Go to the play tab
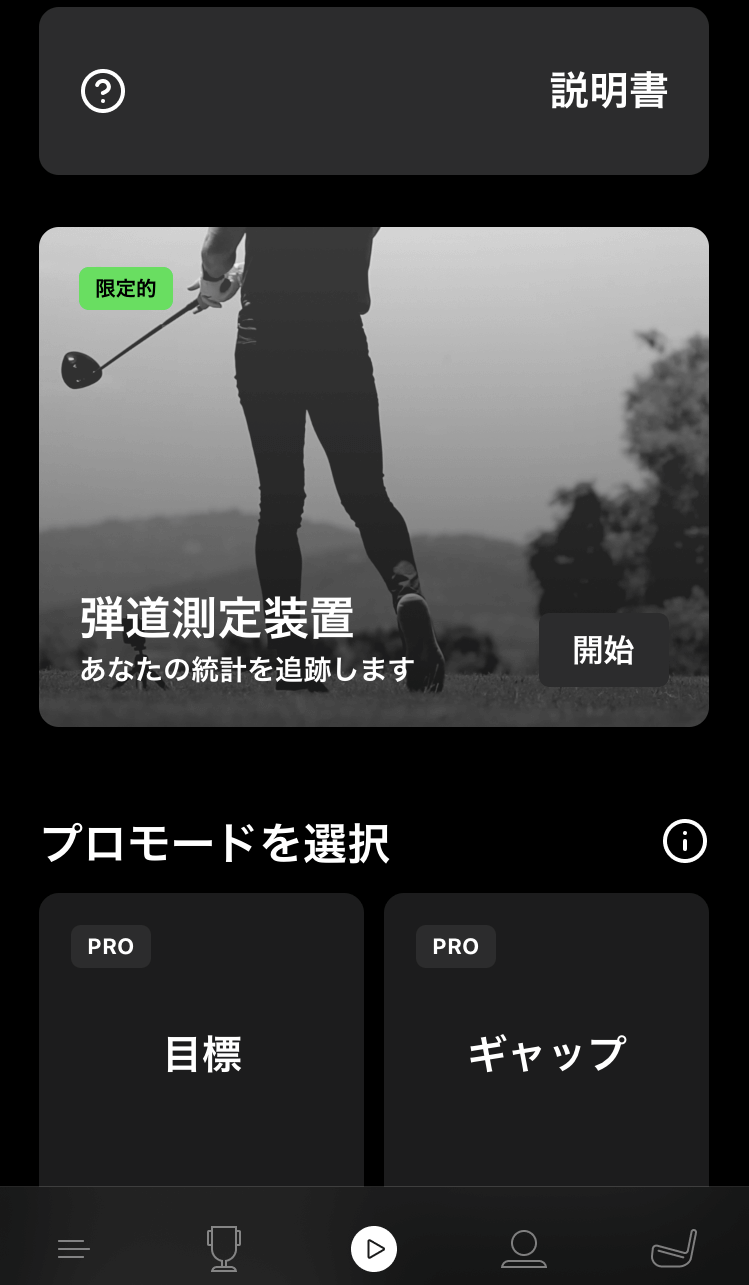 (x=374, y=1248)
